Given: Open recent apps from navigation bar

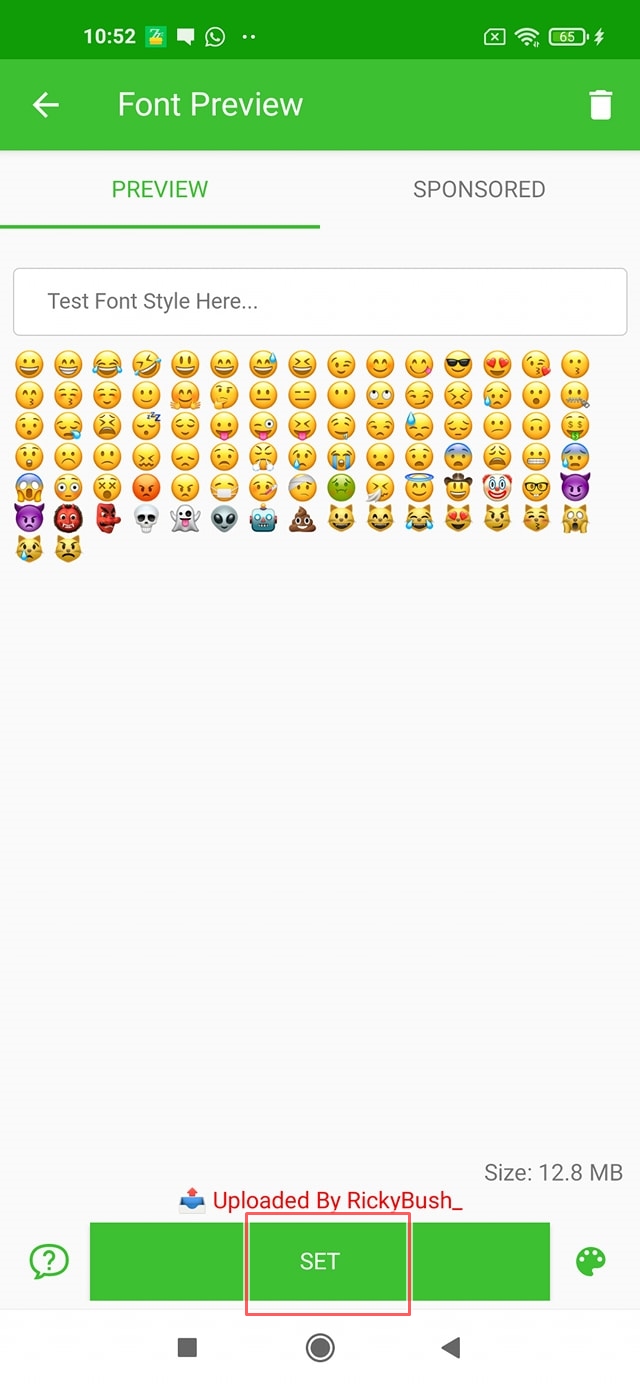Looking at the screenshot, I should point(187,1348).
